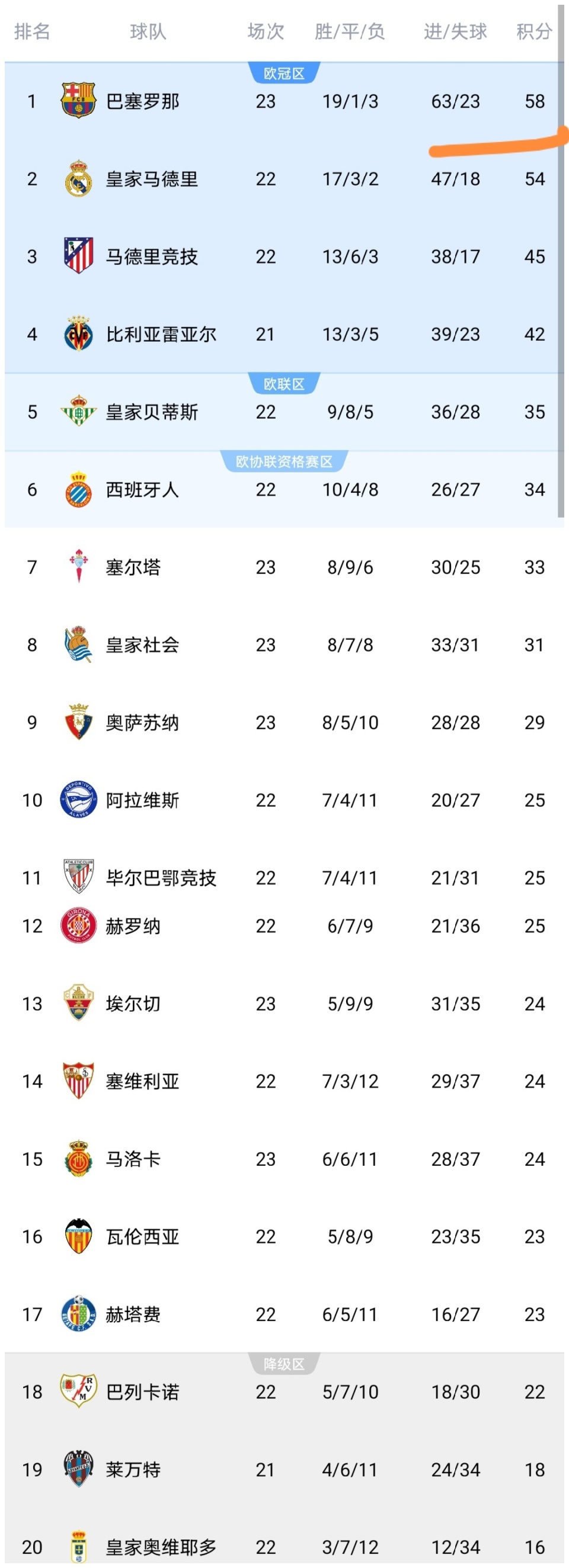Open the 奥萨苏纳 row
This screenshot has width=569, height=1568.
click(x=143, y=723)
